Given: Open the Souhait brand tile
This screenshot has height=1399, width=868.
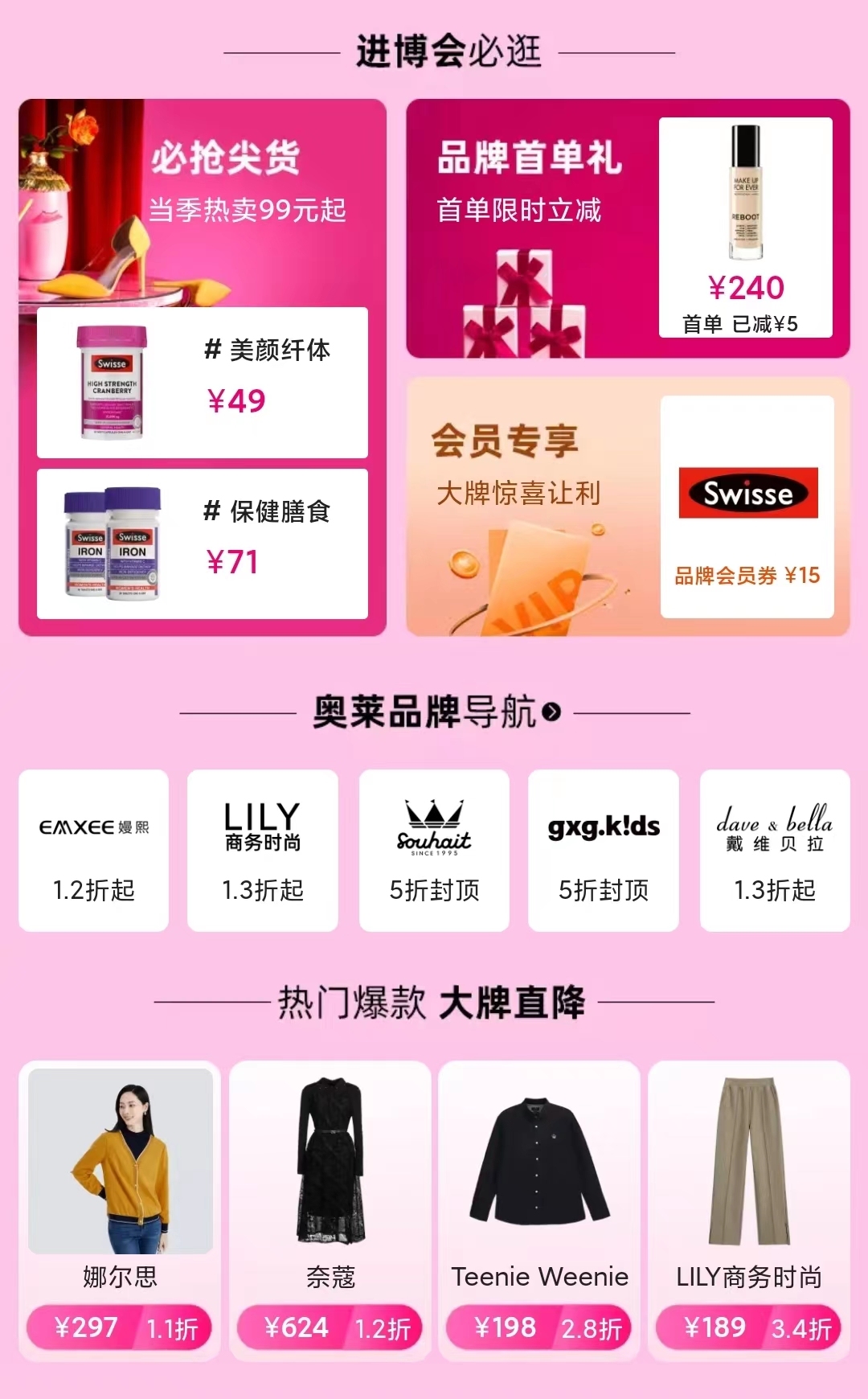Looking at the screenshot, I should click(x=434, y=851).
